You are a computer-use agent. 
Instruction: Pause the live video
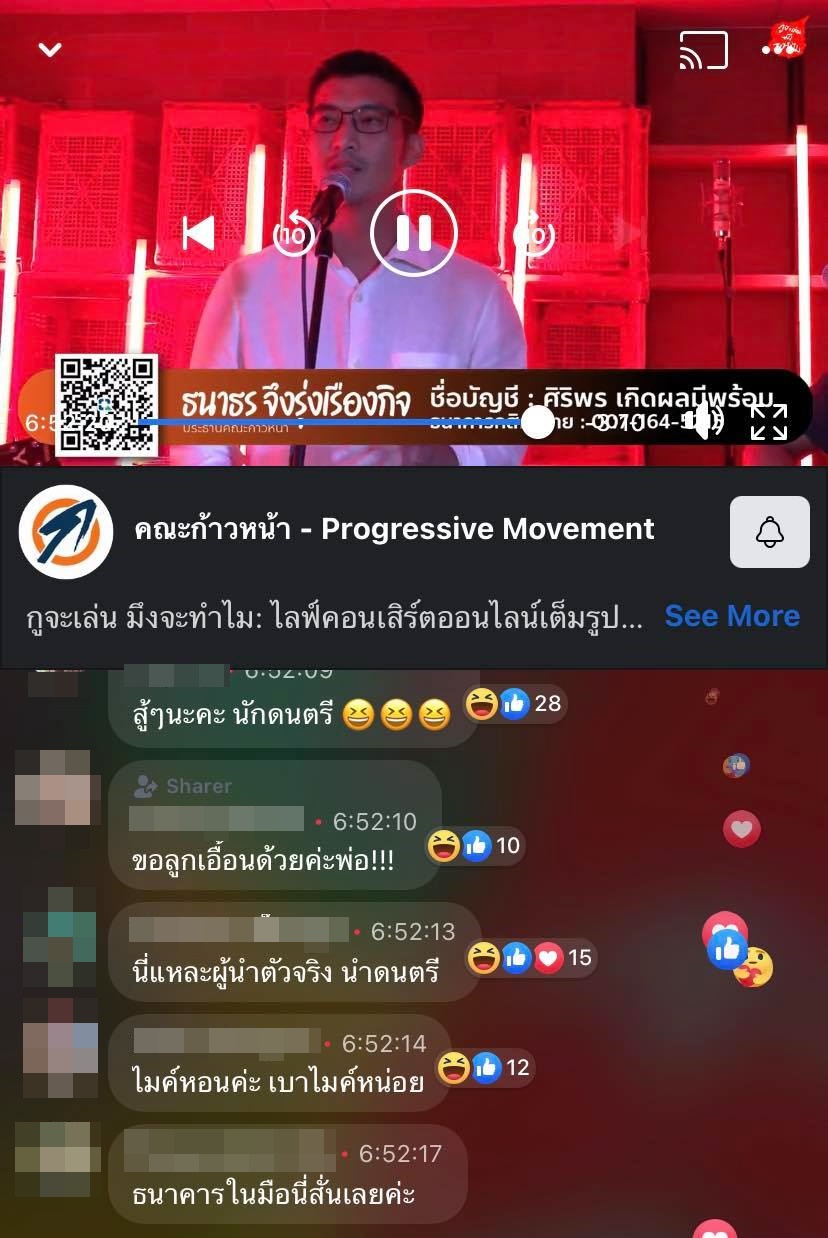coord(413,233)
